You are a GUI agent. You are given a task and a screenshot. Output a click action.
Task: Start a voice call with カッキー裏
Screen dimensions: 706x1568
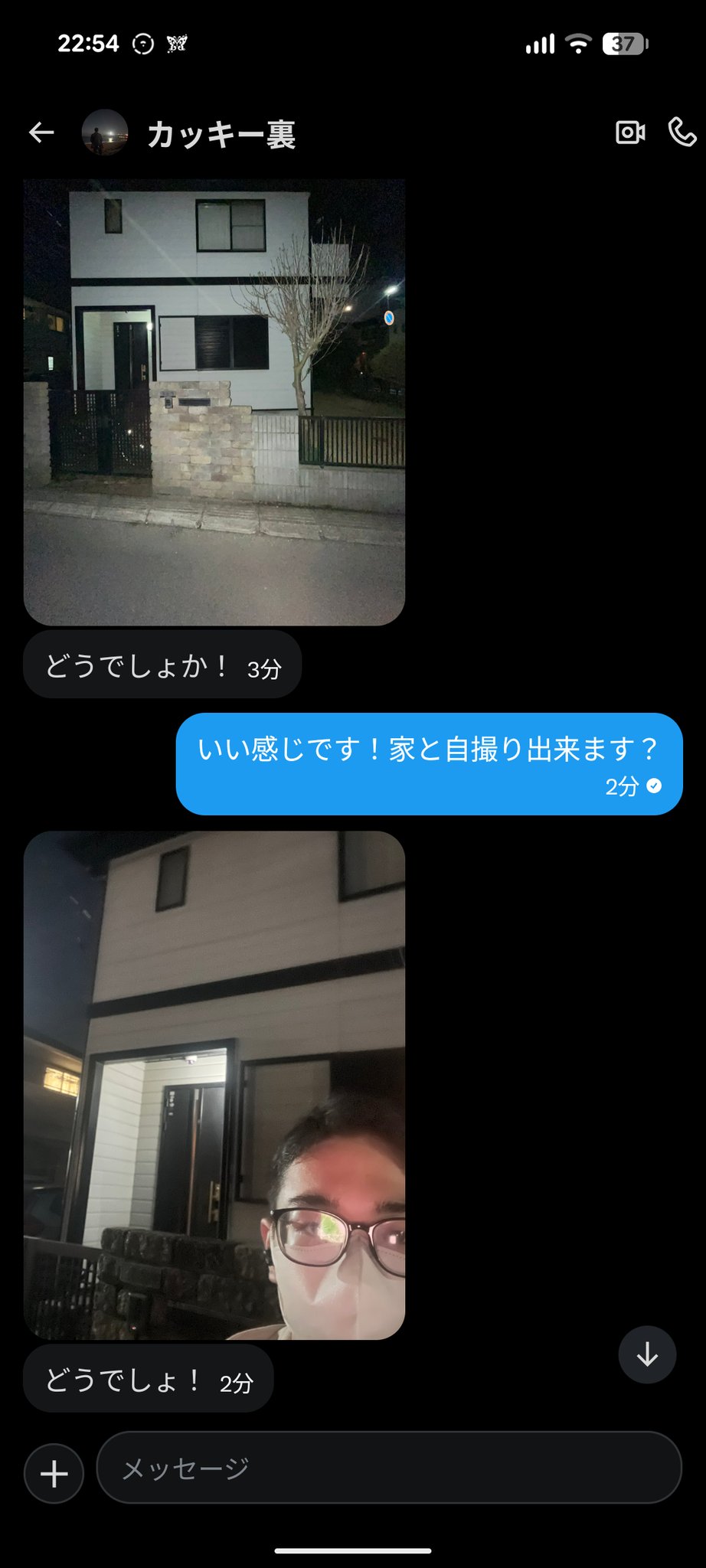pyautogui.click(x=681, y=132)
